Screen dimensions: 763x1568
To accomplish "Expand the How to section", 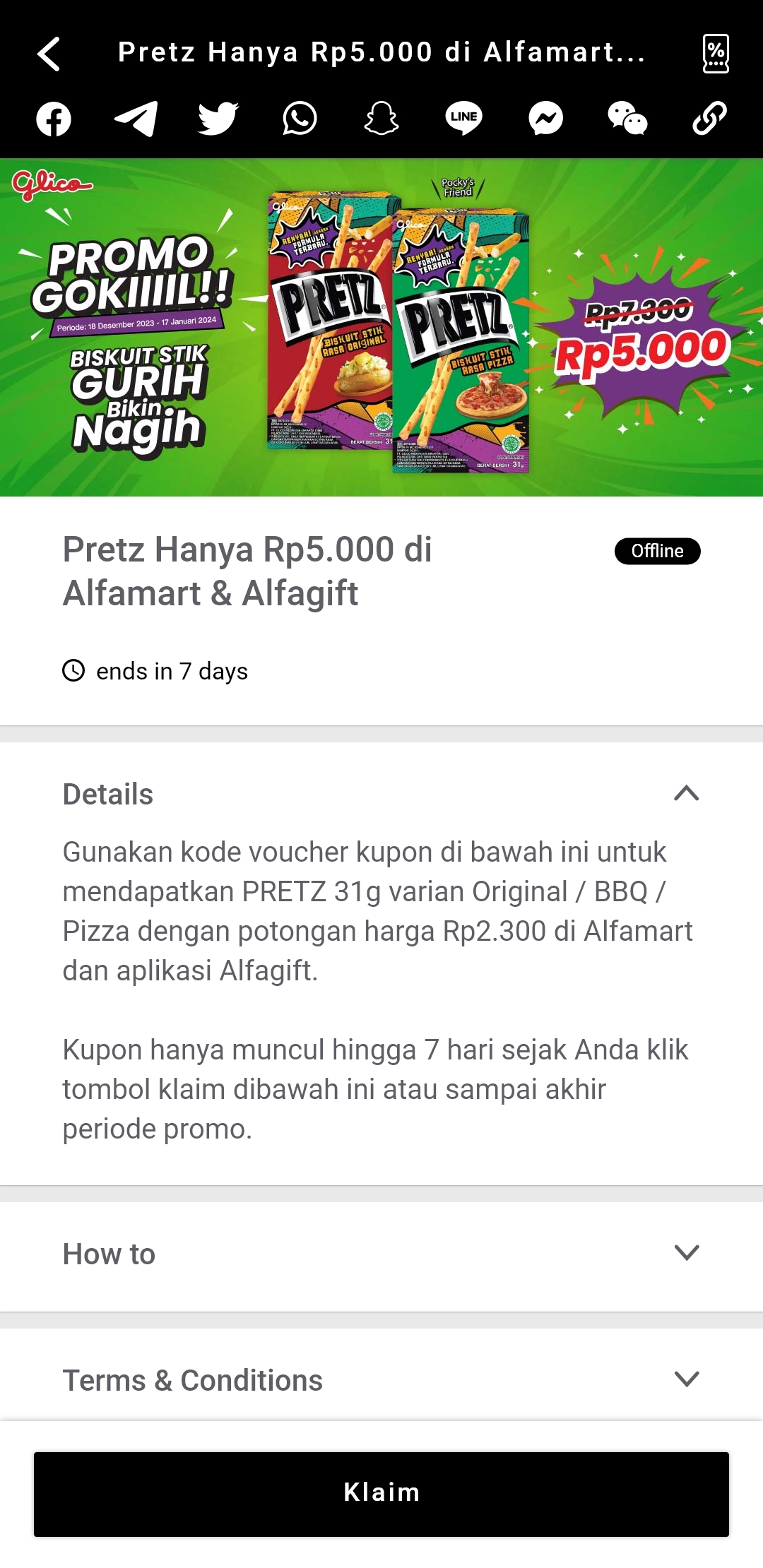I will 686,1253.
